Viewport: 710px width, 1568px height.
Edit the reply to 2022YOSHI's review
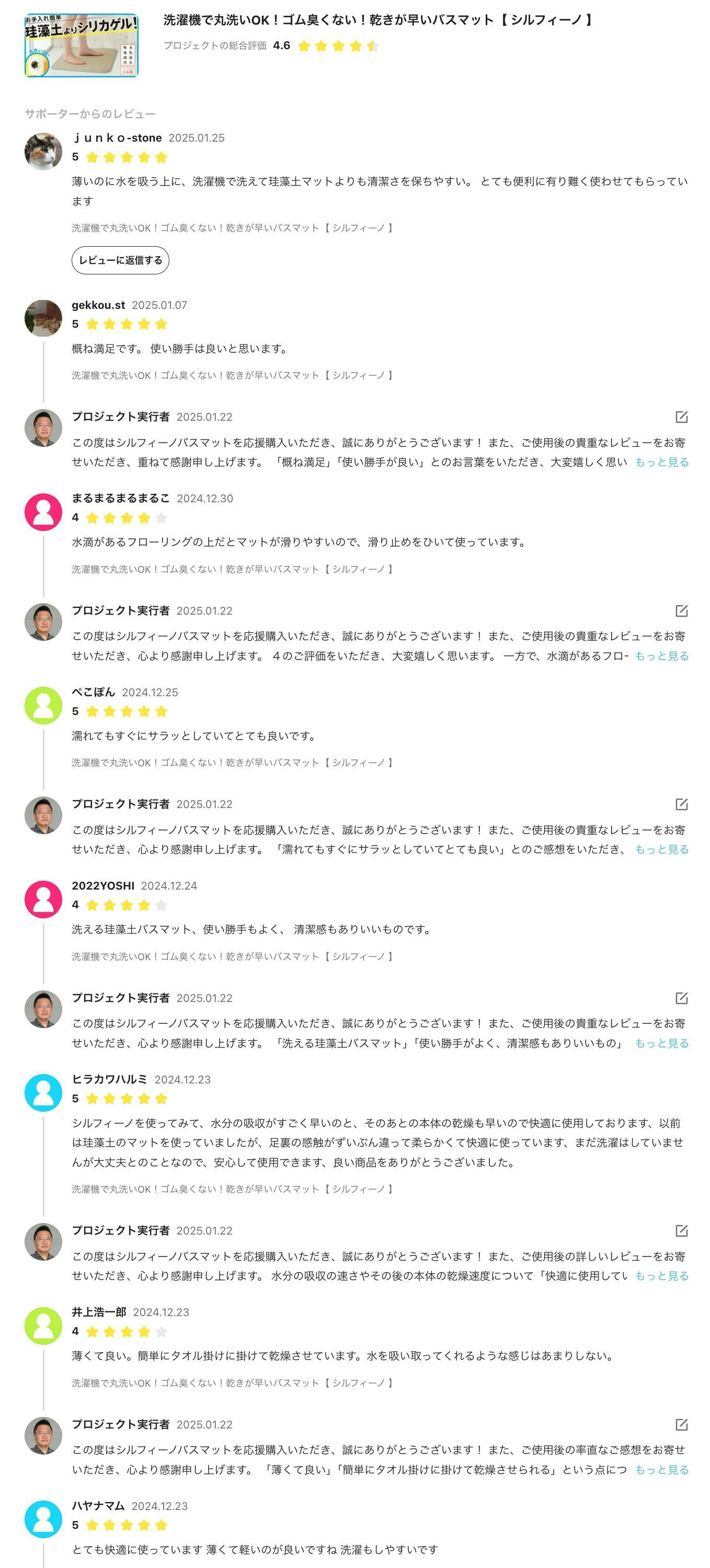coord(681,998)
